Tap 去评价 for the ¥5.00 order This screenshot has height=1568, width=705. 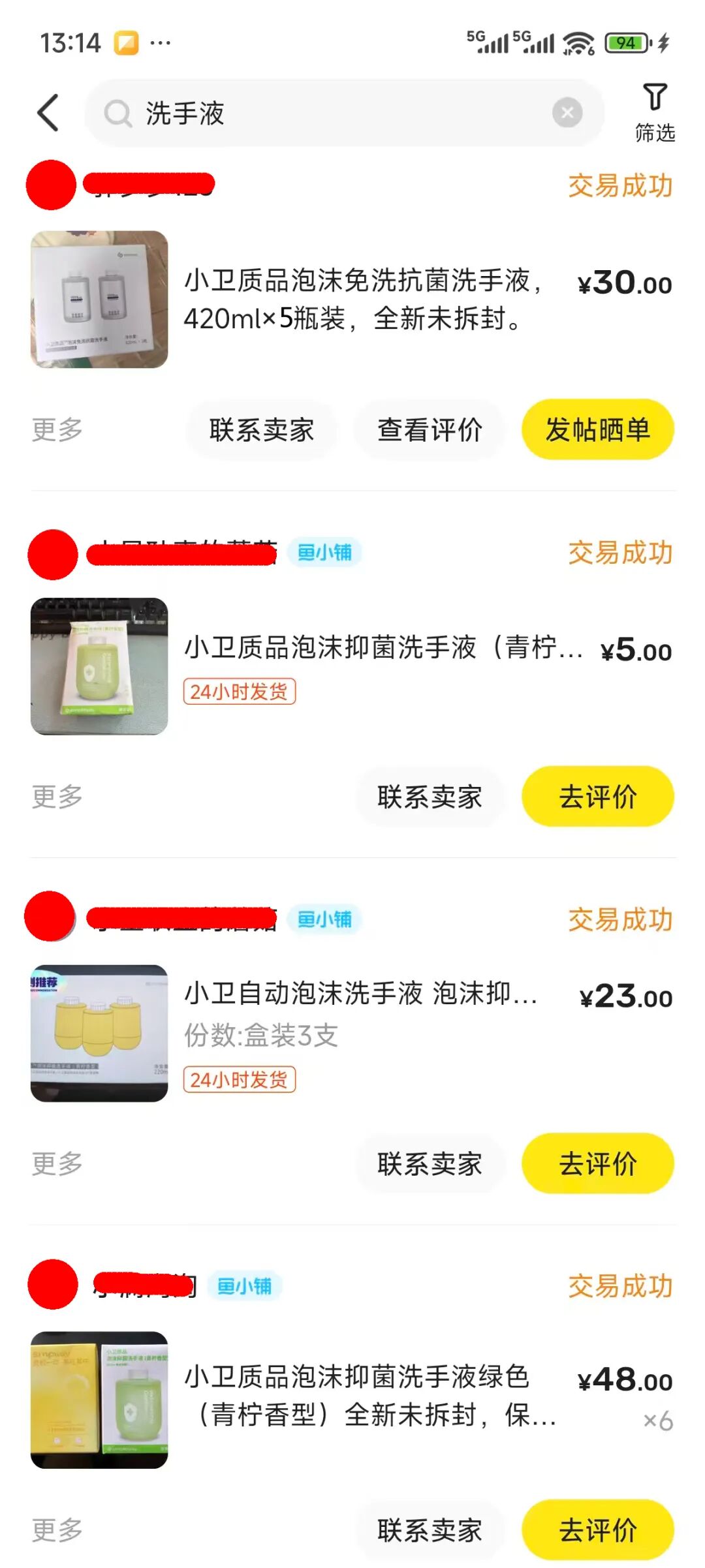pyautogui.click(x=597, y=797)
